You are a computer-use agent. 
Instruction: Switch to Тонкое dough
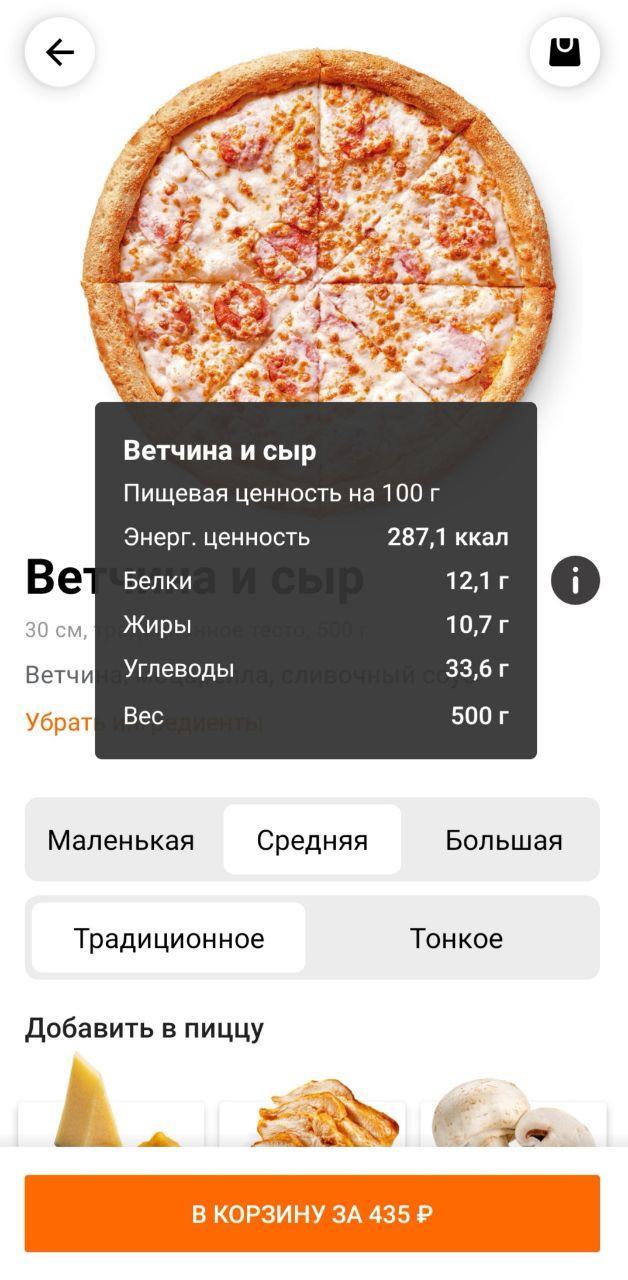point(456,938)
